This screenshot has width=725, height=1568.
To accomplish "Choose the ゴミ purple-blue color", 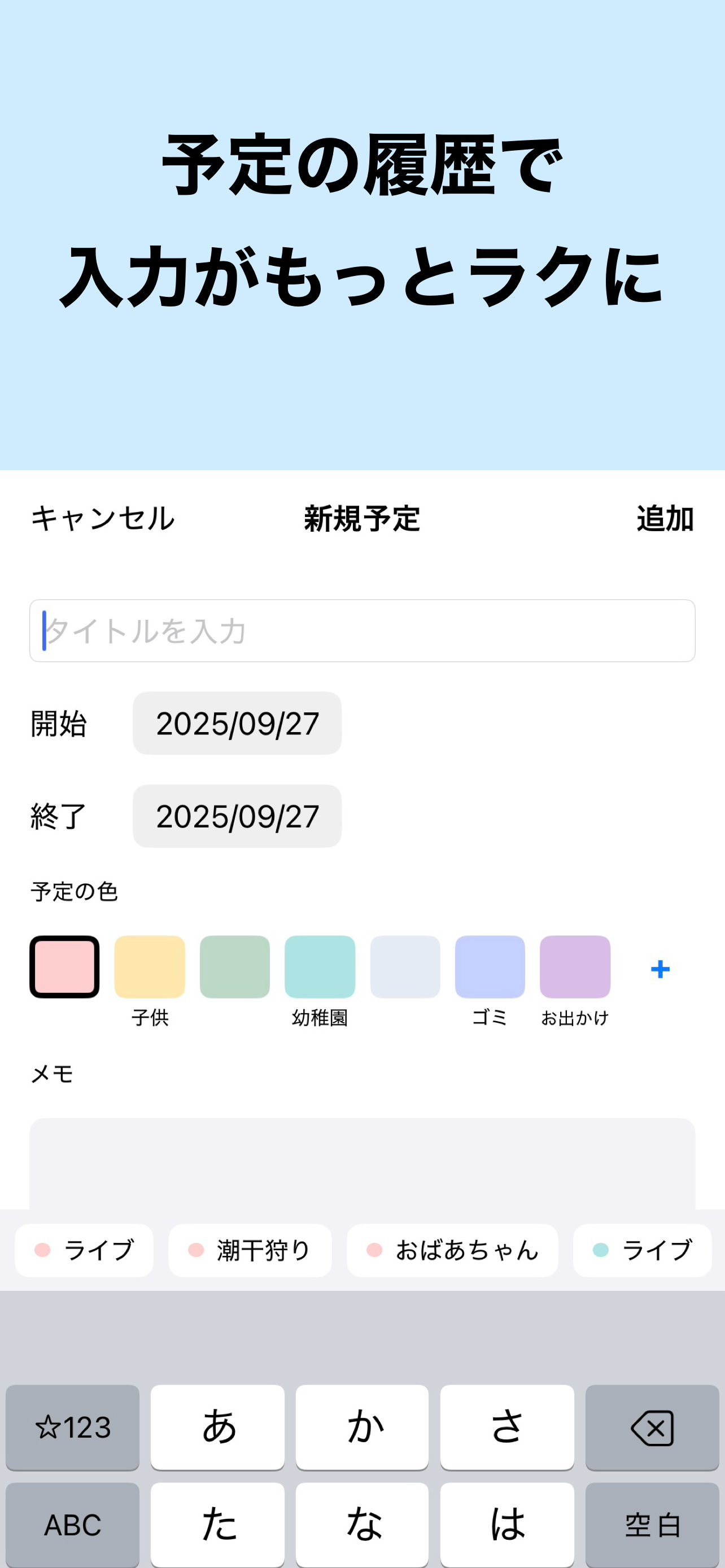I will [491, 969].
